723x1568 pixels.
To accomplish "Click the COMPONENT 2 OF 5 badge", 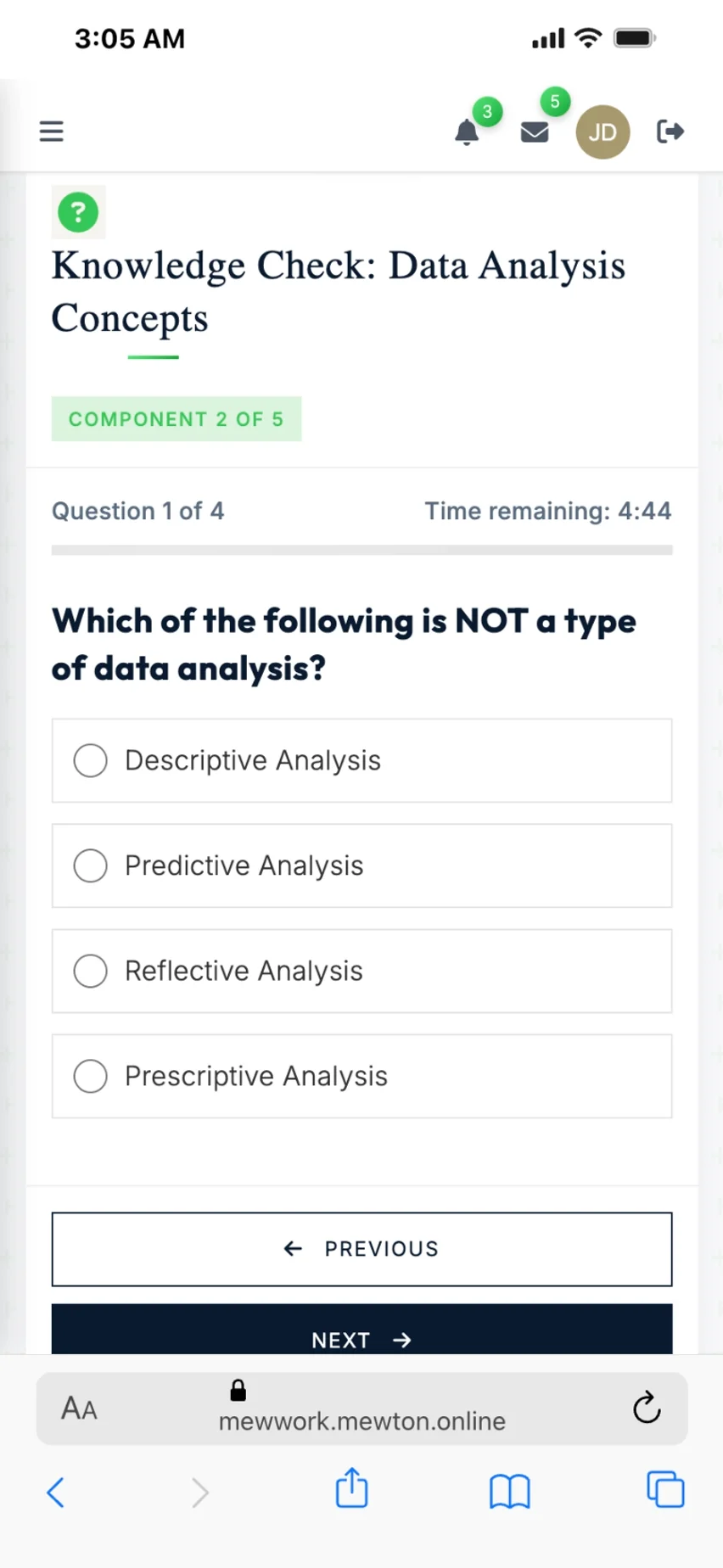I will point(177,418).
